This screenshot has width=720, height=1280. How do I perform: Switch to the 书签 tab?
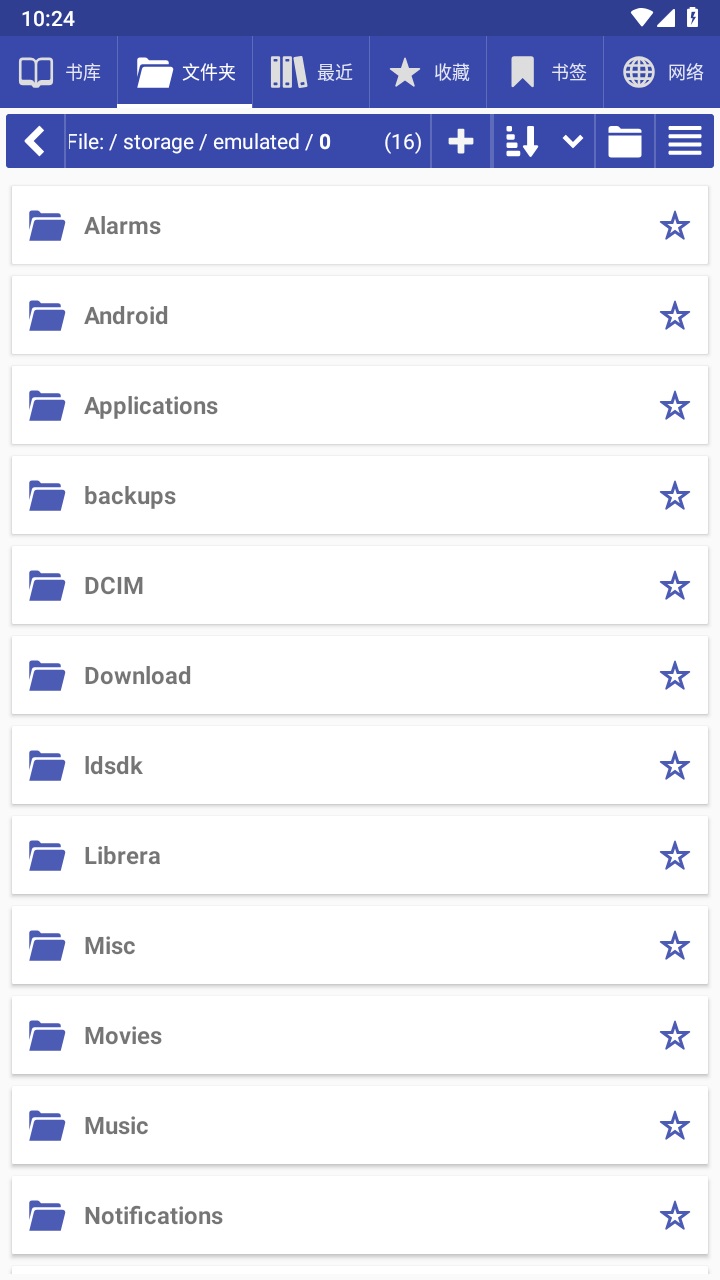(545, 72)
